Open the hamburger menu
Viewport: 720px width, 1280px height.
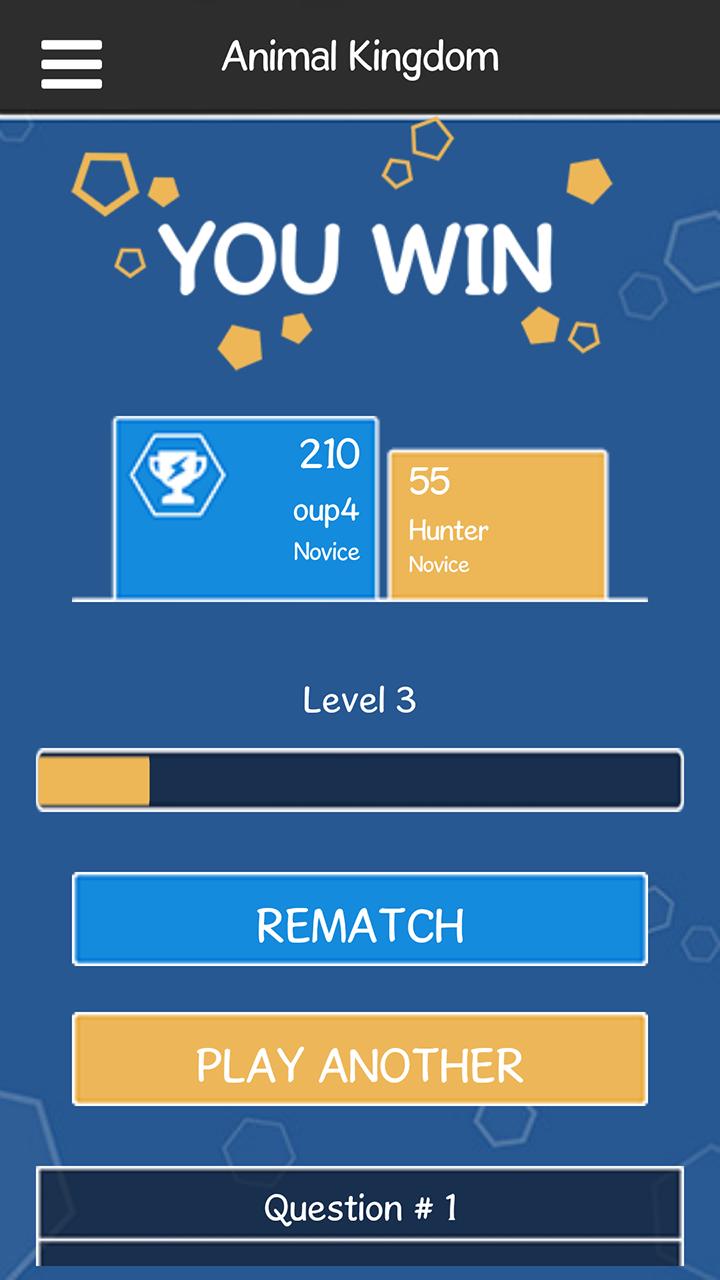[71, 63]
